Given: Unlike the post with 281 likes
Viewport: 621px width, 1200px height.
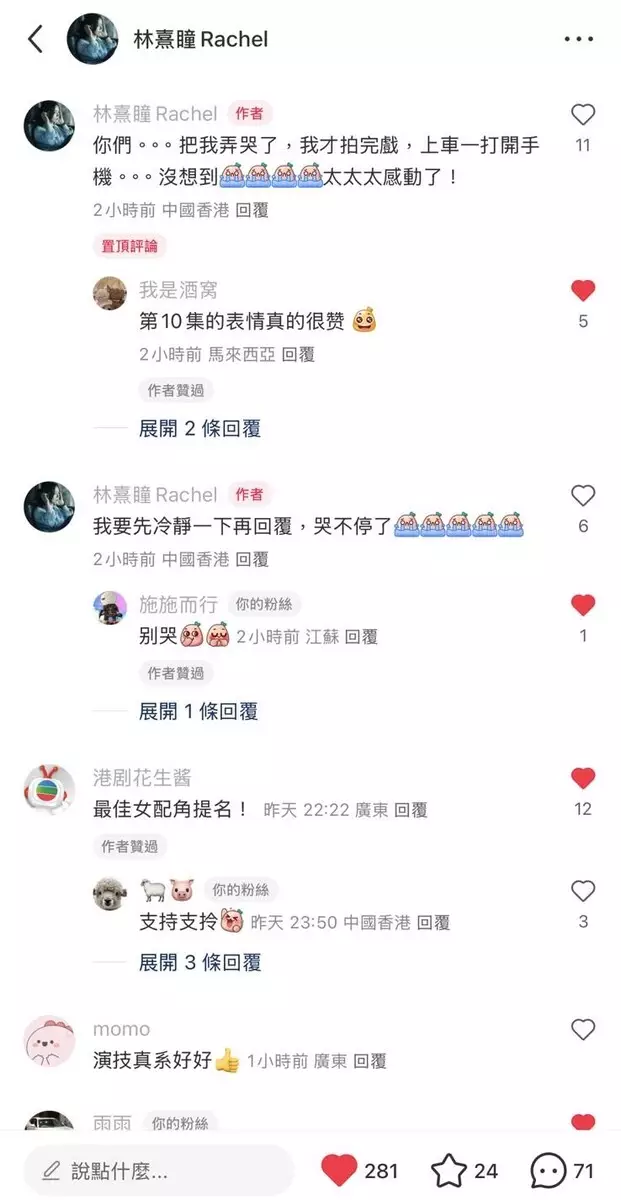Looking at the screenshot, I should (340, 1171).
